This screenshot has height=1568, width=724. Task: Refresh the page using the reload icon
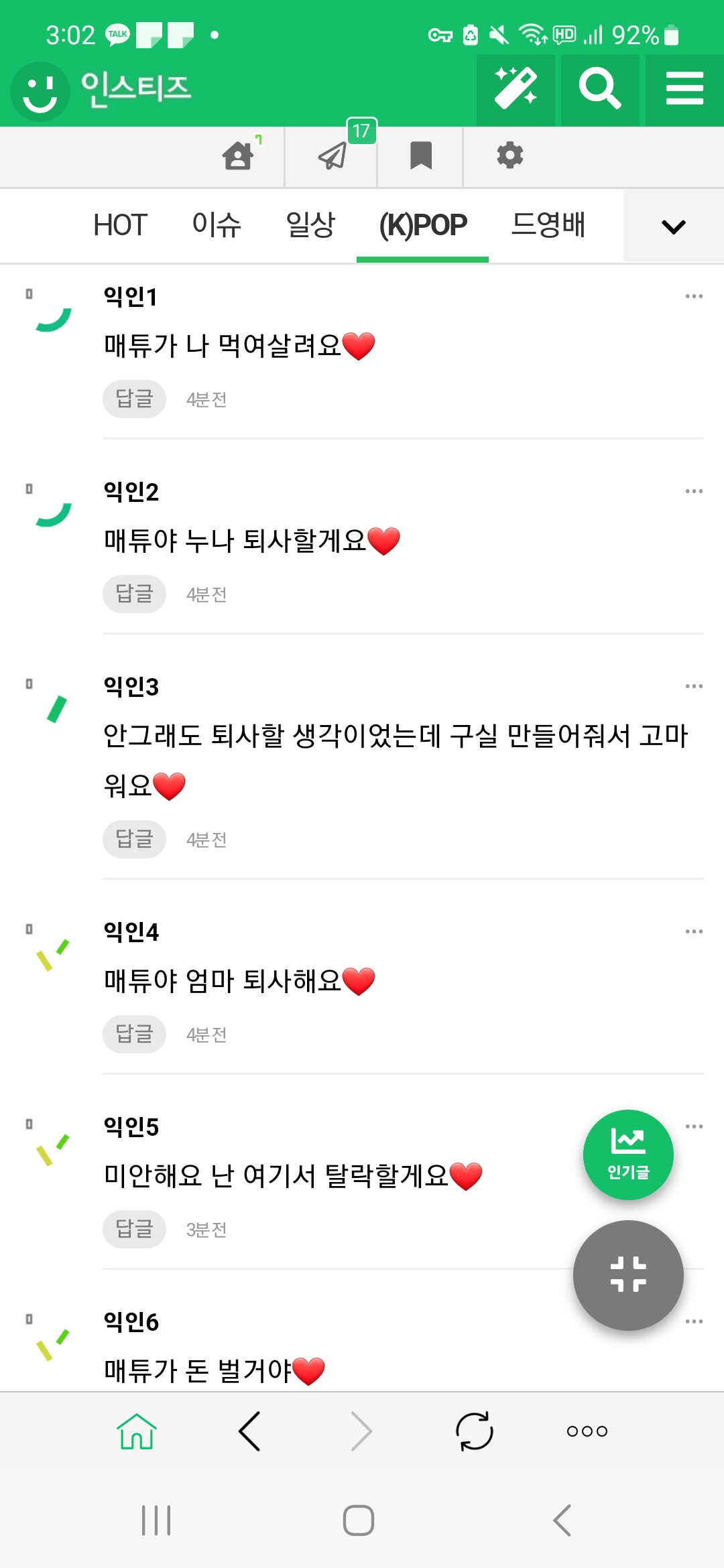pos(474,1431)
